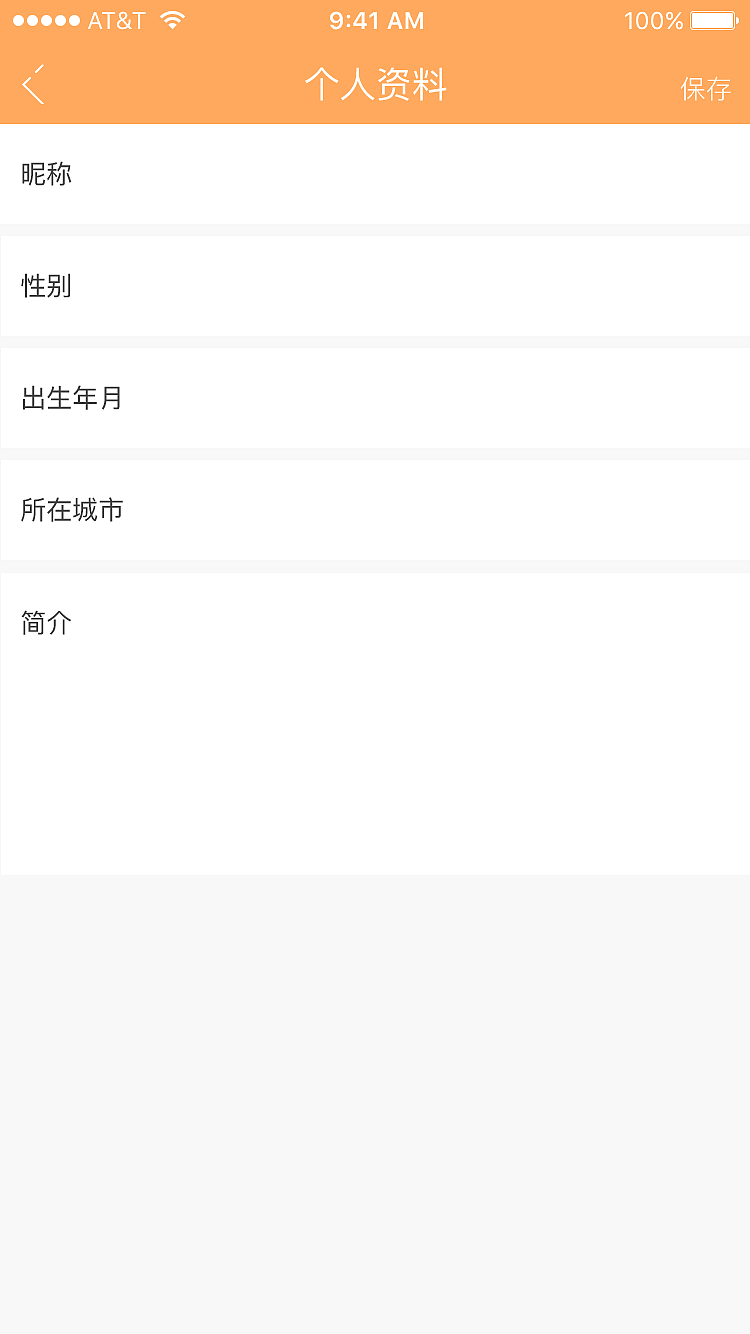The image size is (750, 1334).
Task: Open the 出生年月 birth date picker
Action: [x=375, y=398]
